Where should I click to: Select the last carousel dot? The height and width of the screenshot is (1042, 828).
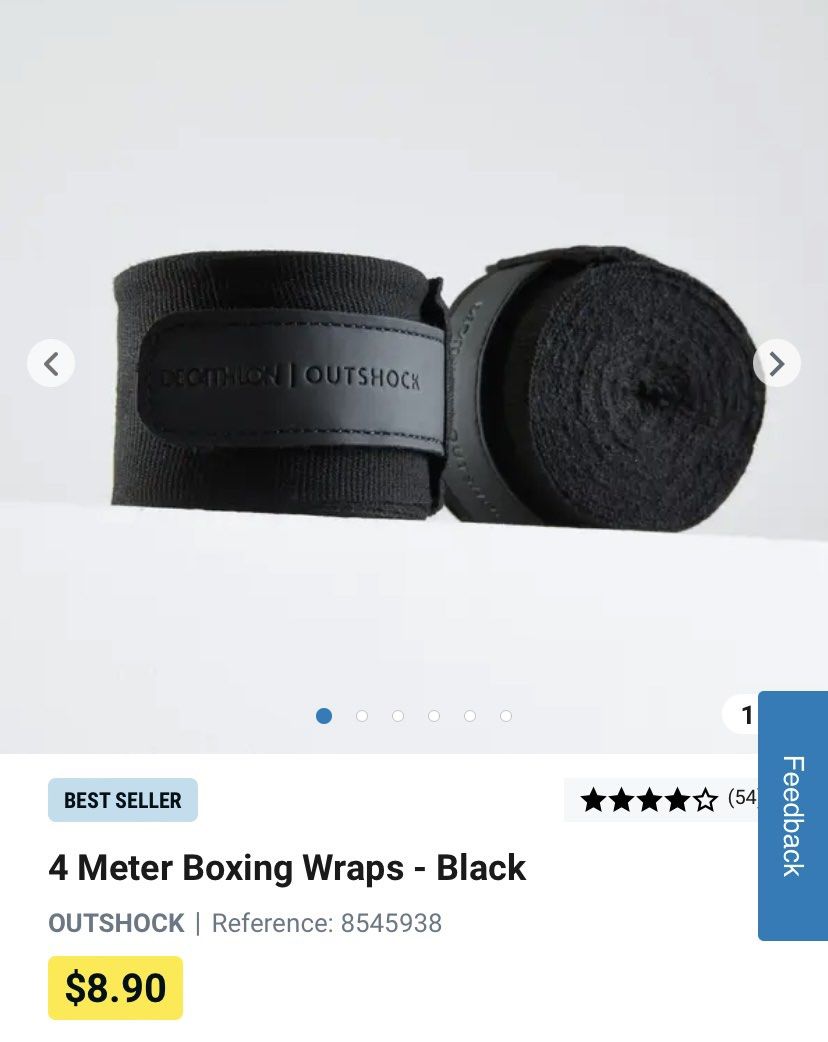coord(505,716)
